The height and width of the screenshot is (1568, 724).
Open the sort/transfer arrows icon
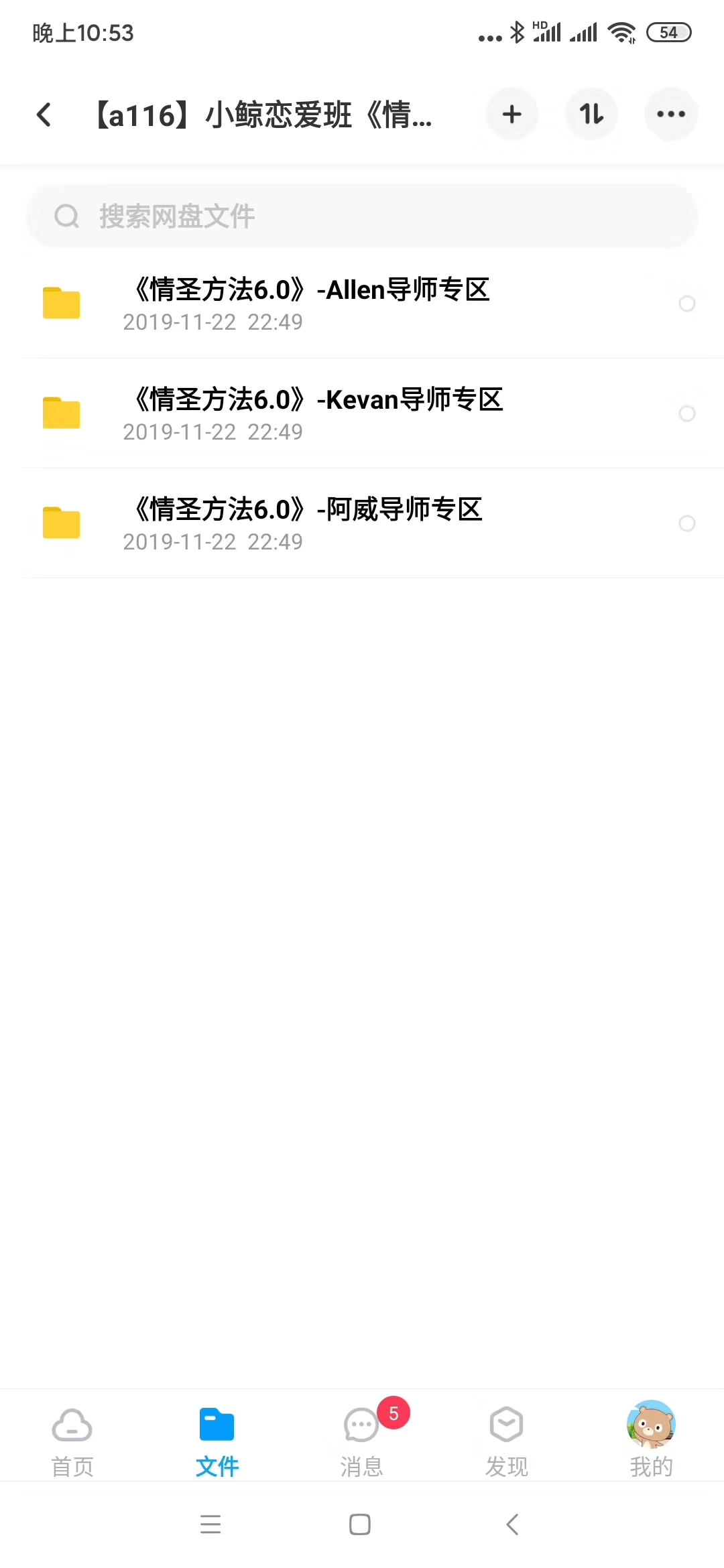[591, 115]
